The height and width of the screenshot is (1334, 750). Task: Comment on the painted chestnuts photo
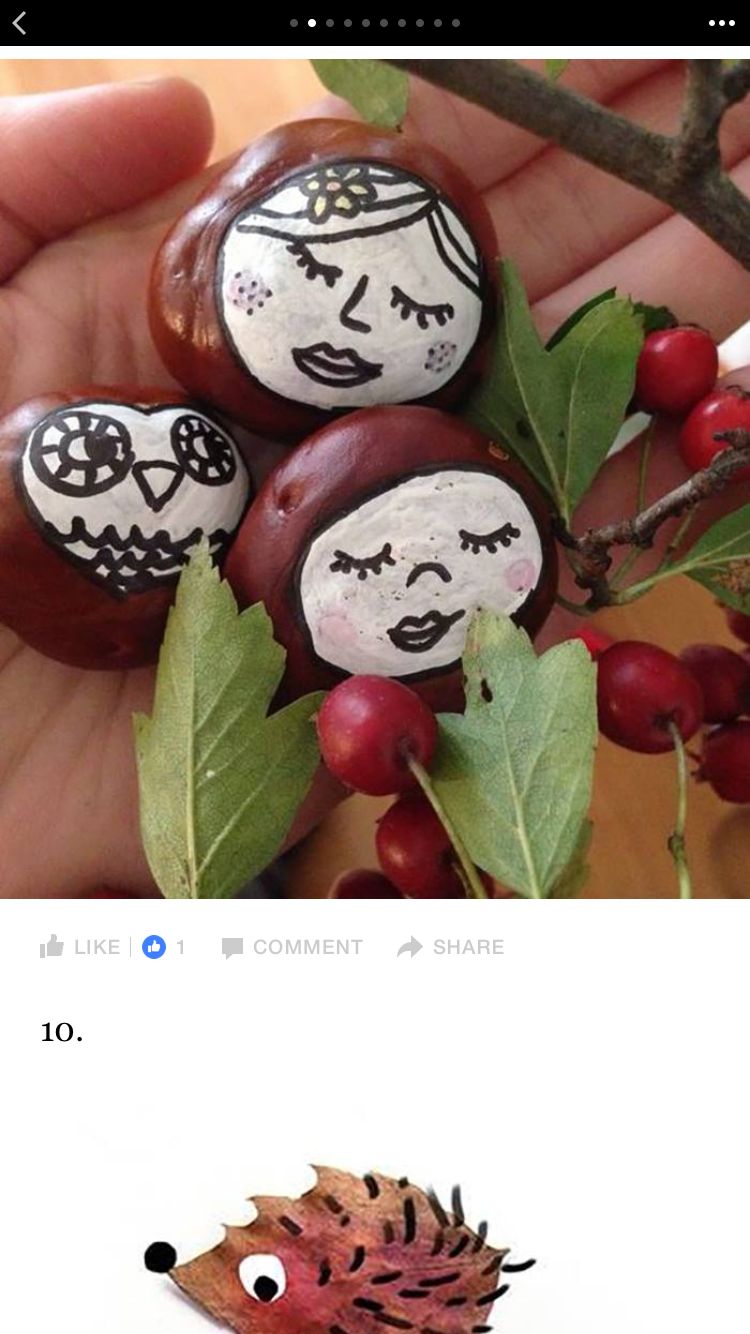pos(292,947)
